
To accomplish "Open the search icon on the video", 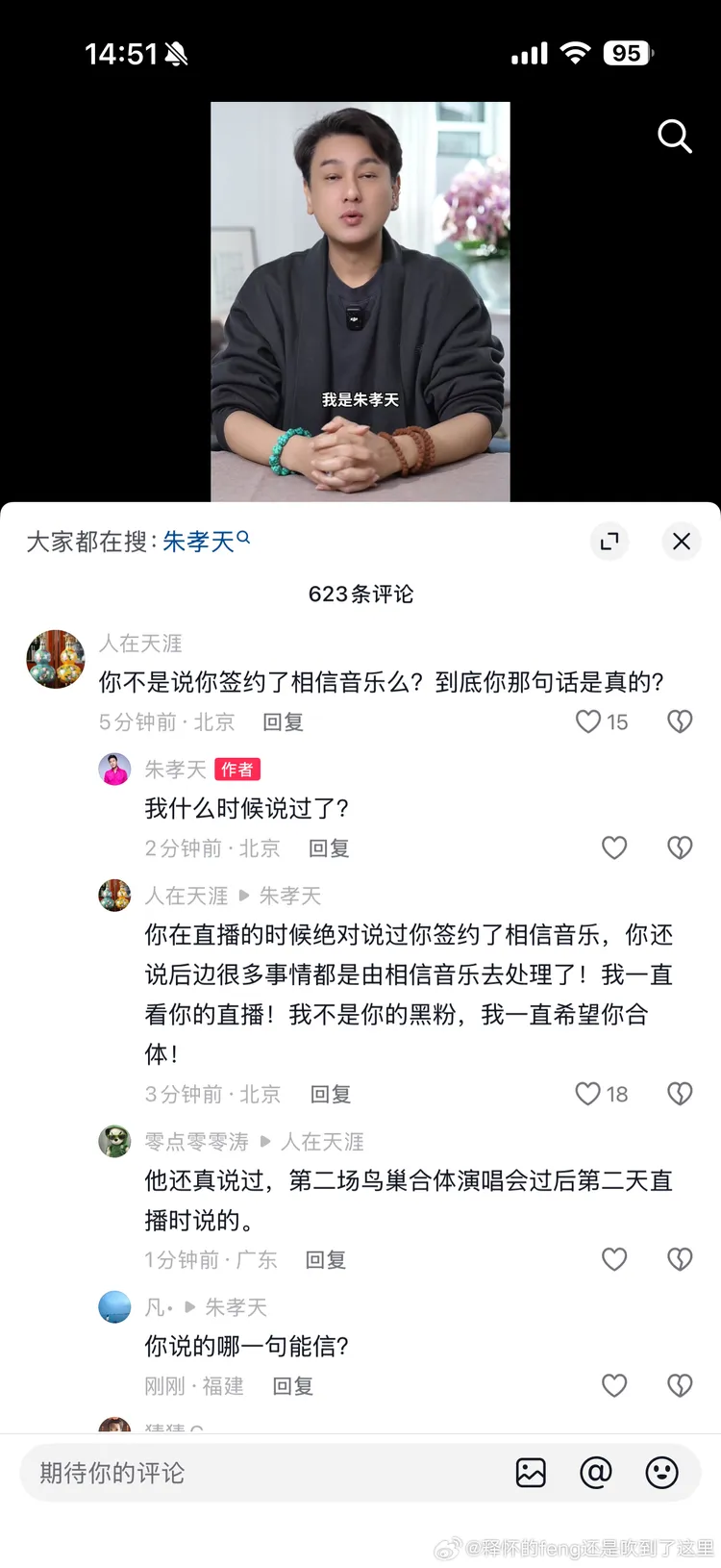I will [x=675, y=137].
